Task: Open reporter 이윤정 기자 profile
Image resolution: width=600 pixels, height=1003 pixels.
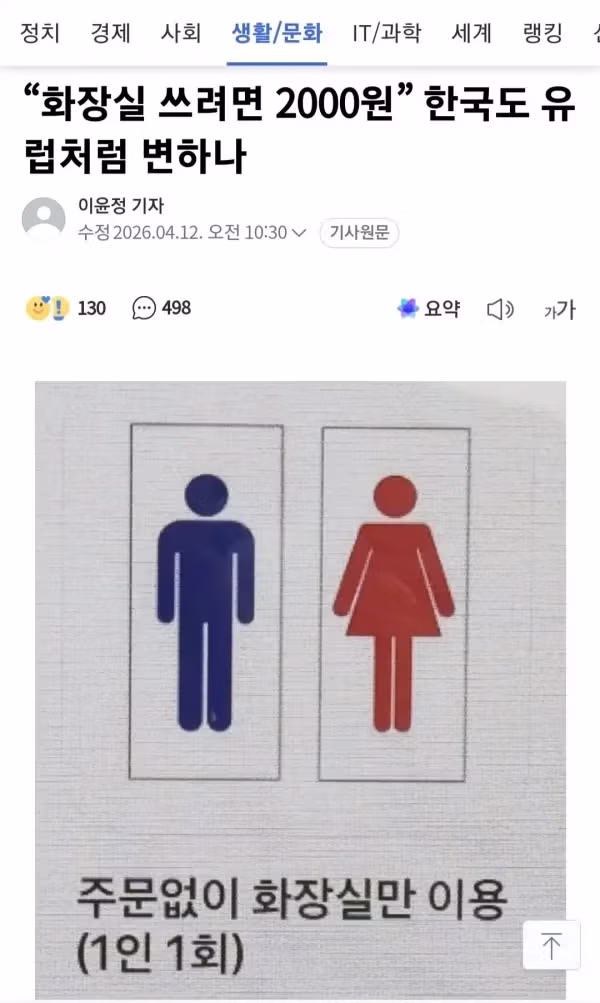Action: click(x=120, y=206)
